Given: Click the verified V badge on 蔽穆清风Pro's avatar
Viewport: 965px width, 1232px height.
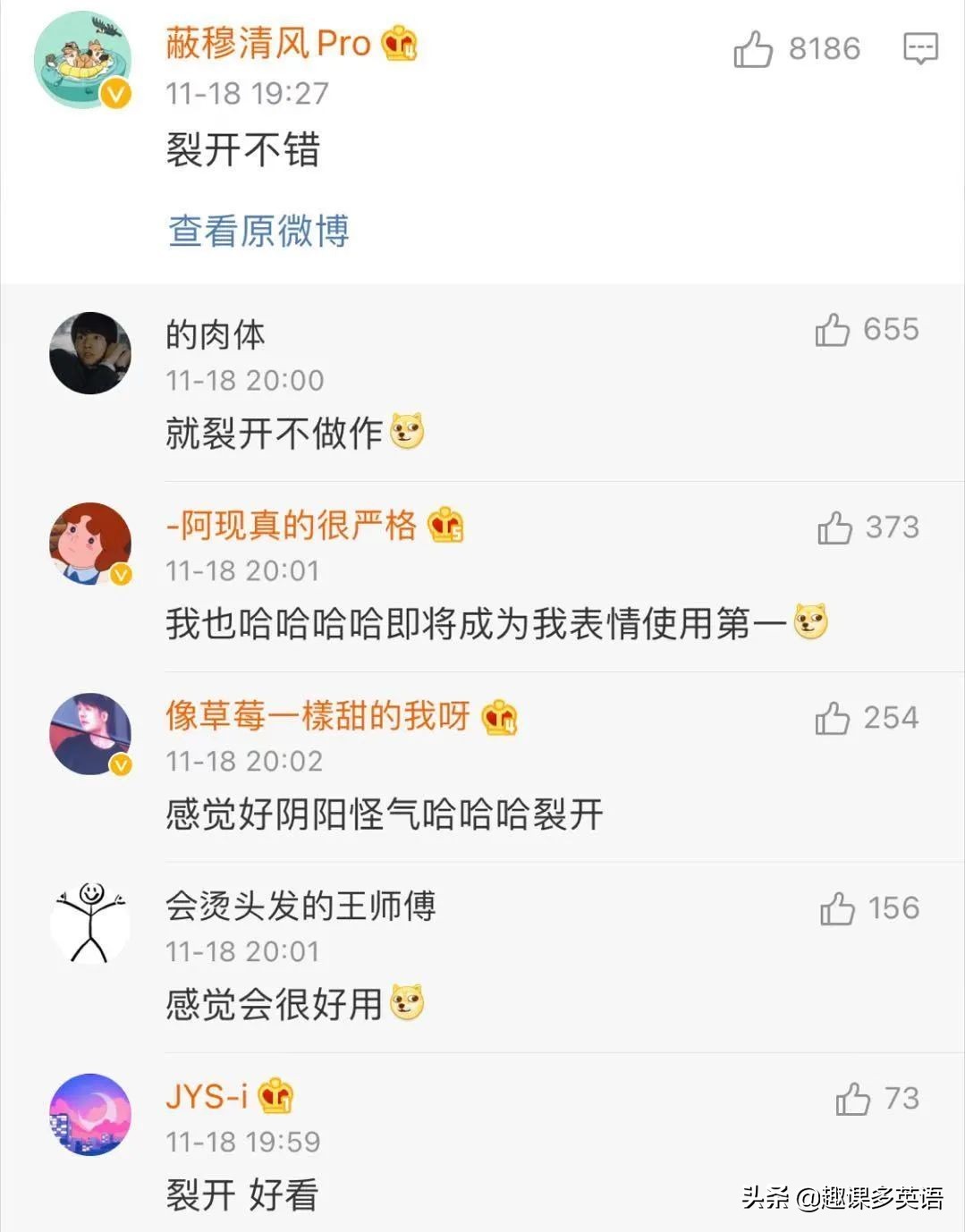Looking at the screenshot, I should [114, 92].
